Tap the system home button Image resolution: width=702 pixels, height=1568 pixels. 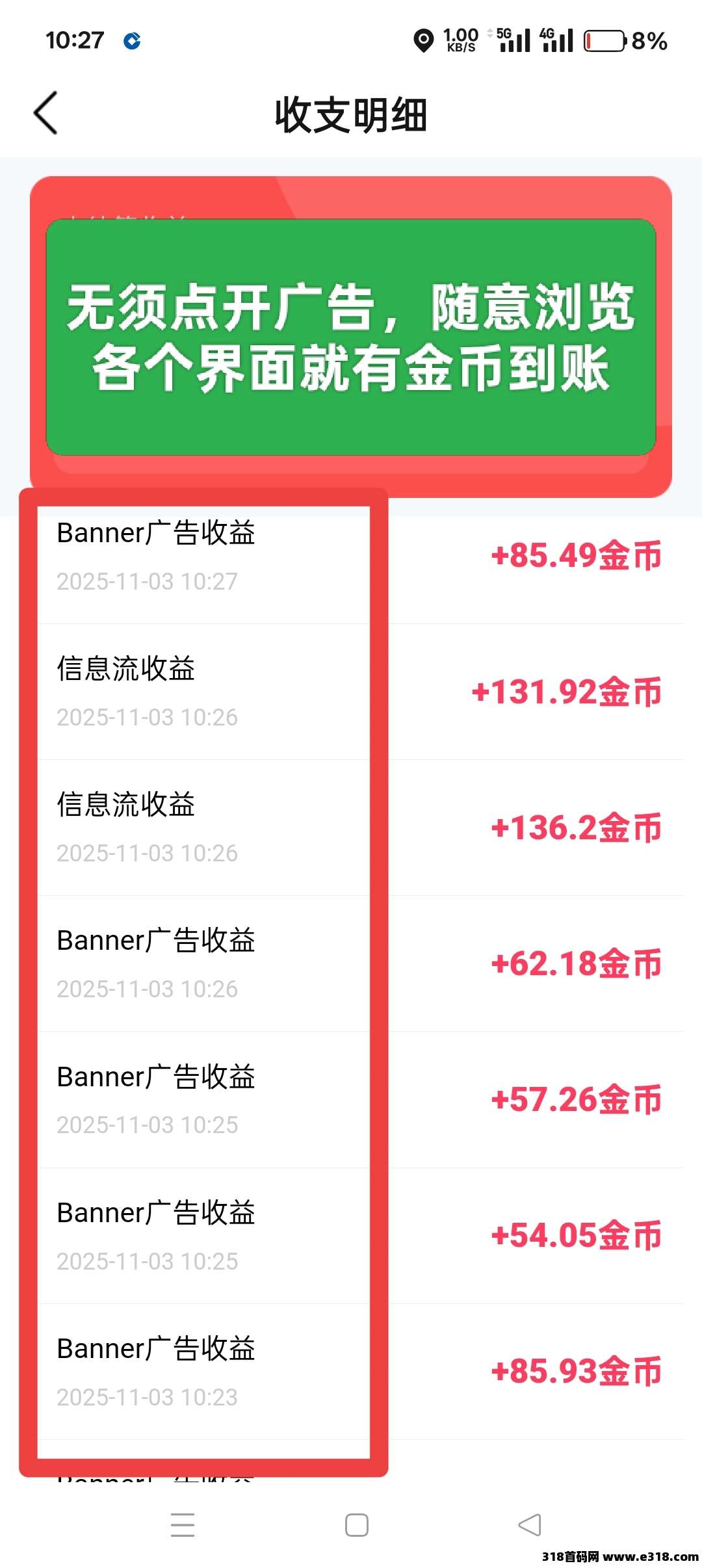coord(356,1524)
